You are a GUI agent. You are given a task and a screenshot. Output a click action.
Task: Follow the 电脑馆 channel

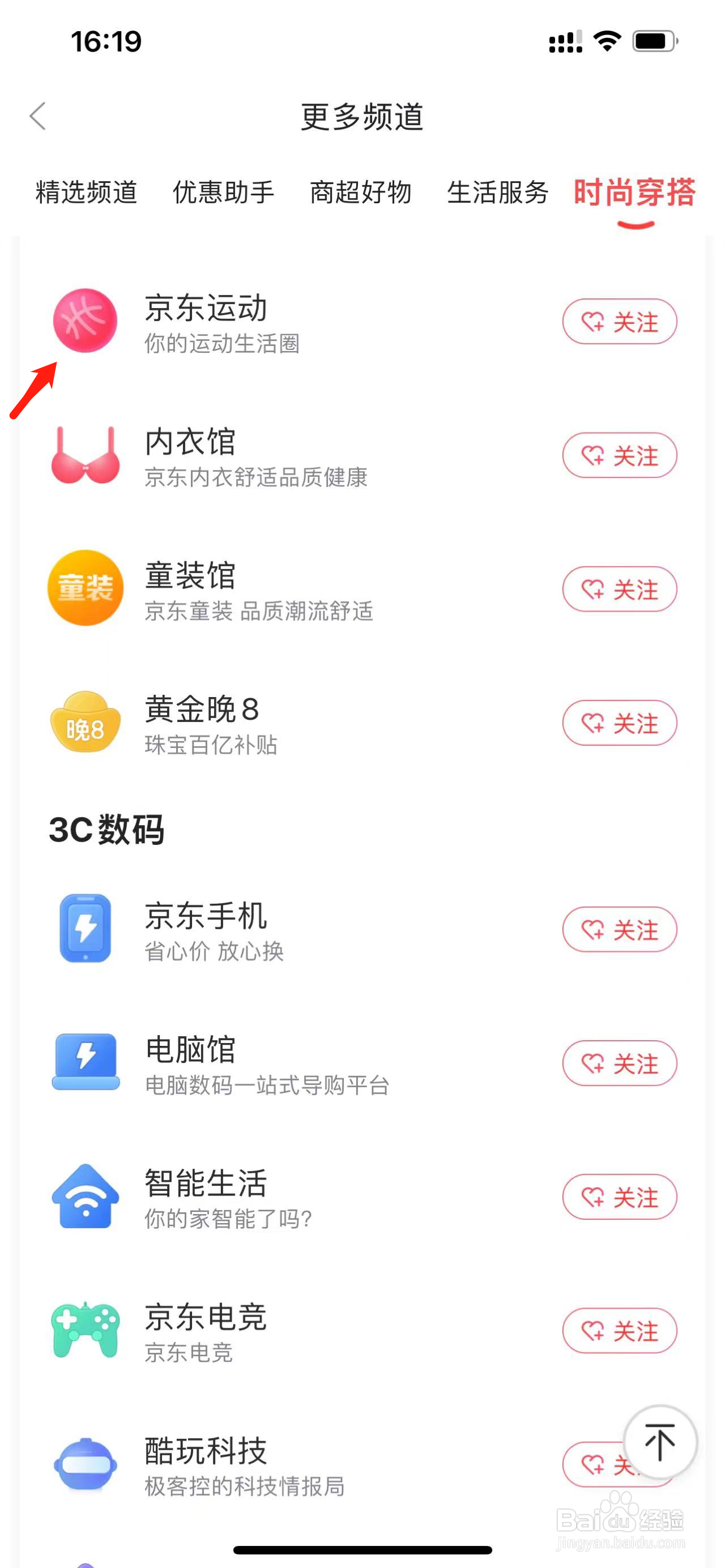click(619, 1063)
